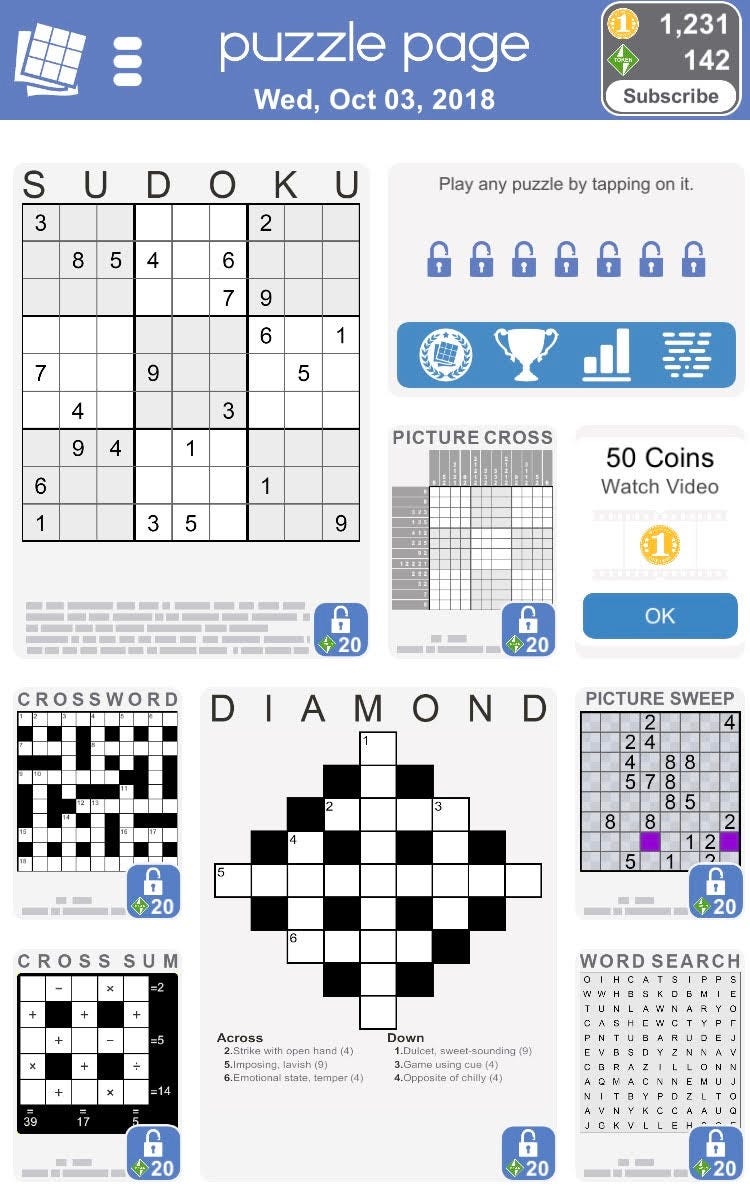Viewport: 750px width, 1196px height.
Task: Unlock the Picture Cross puzzle
Action: tap(527, 628)
